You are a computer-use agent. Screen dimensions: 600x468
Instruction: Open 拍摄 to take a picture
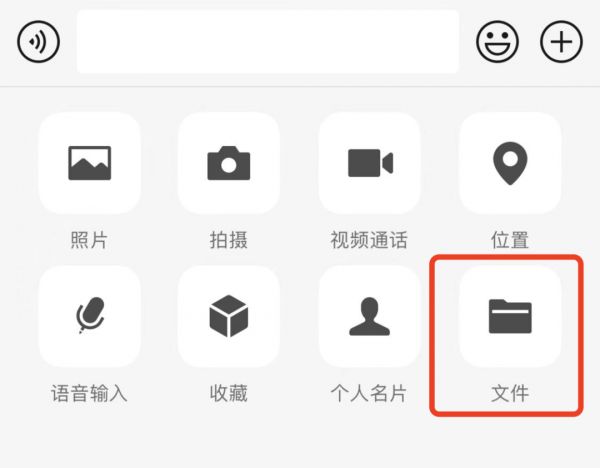(229, 163)
